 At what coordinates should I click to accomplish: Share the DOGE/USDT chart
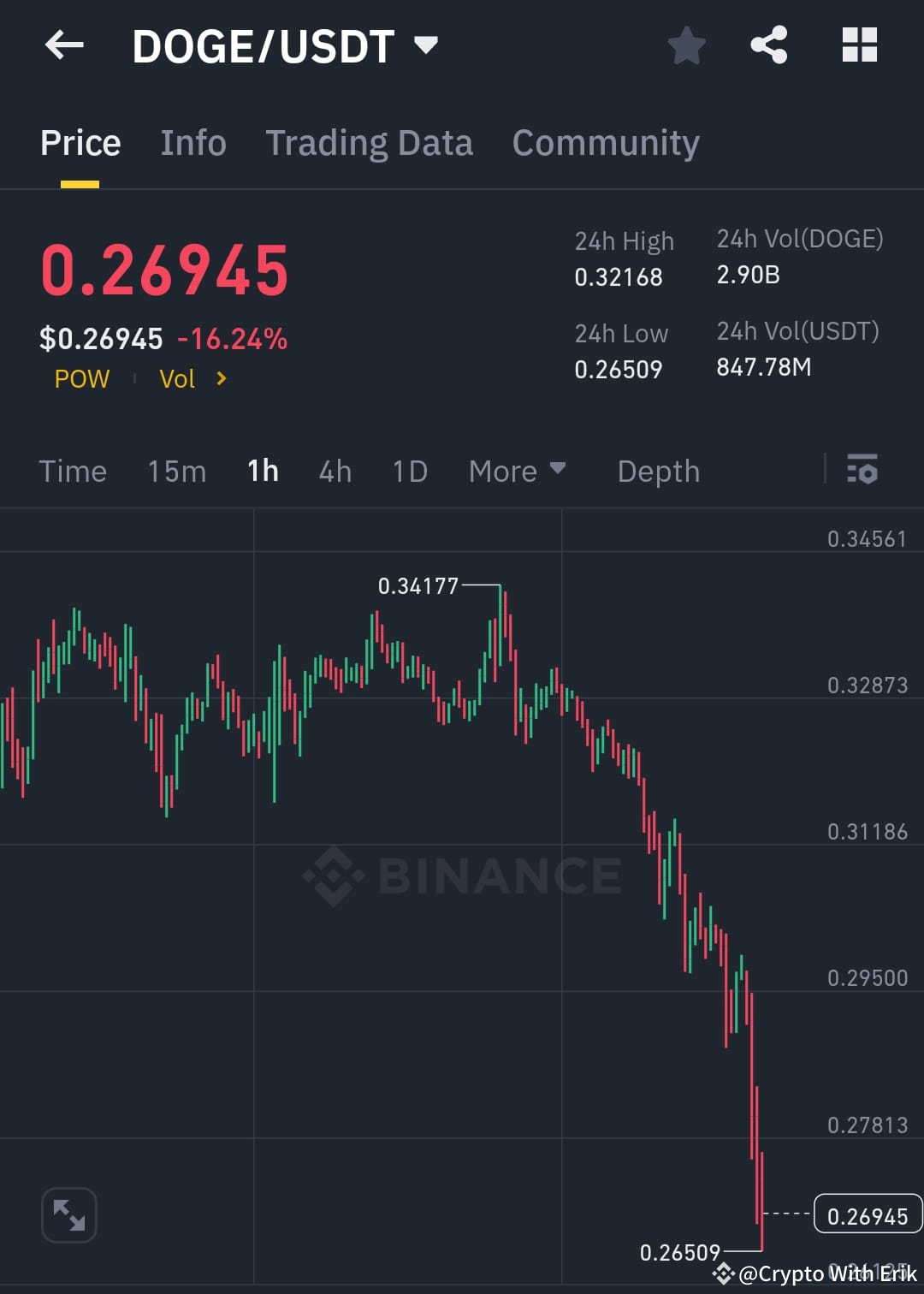point(769,46)
